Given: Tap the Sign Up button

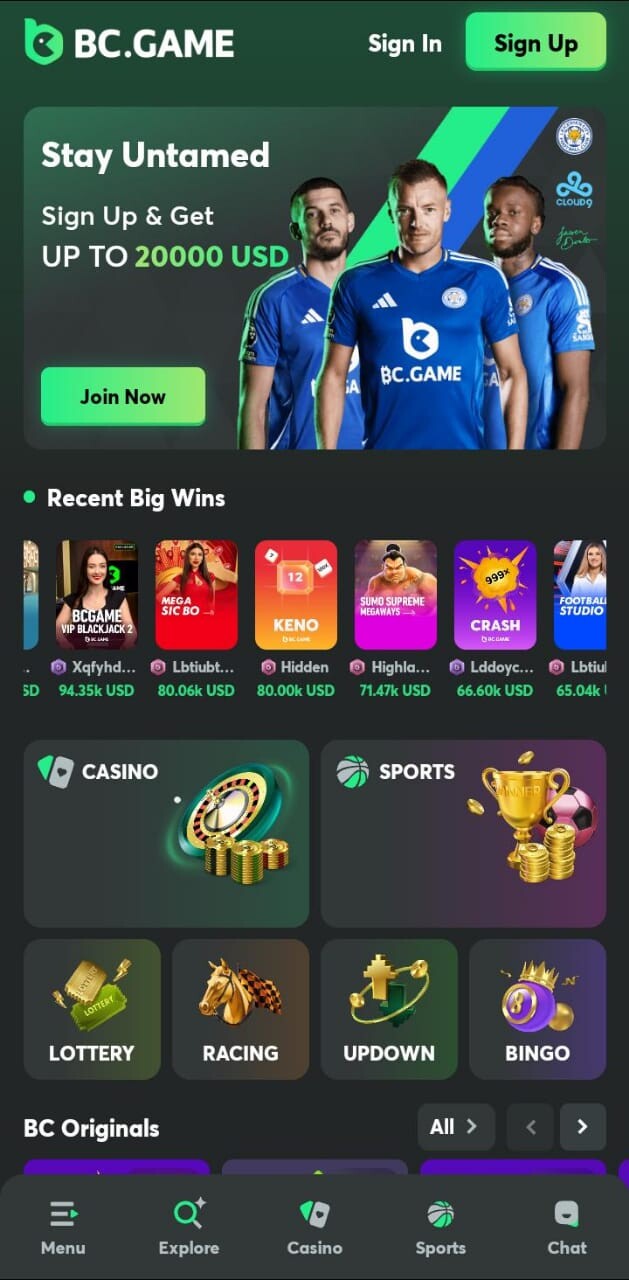Looking at the screenshot, I should tap(536, 42).
